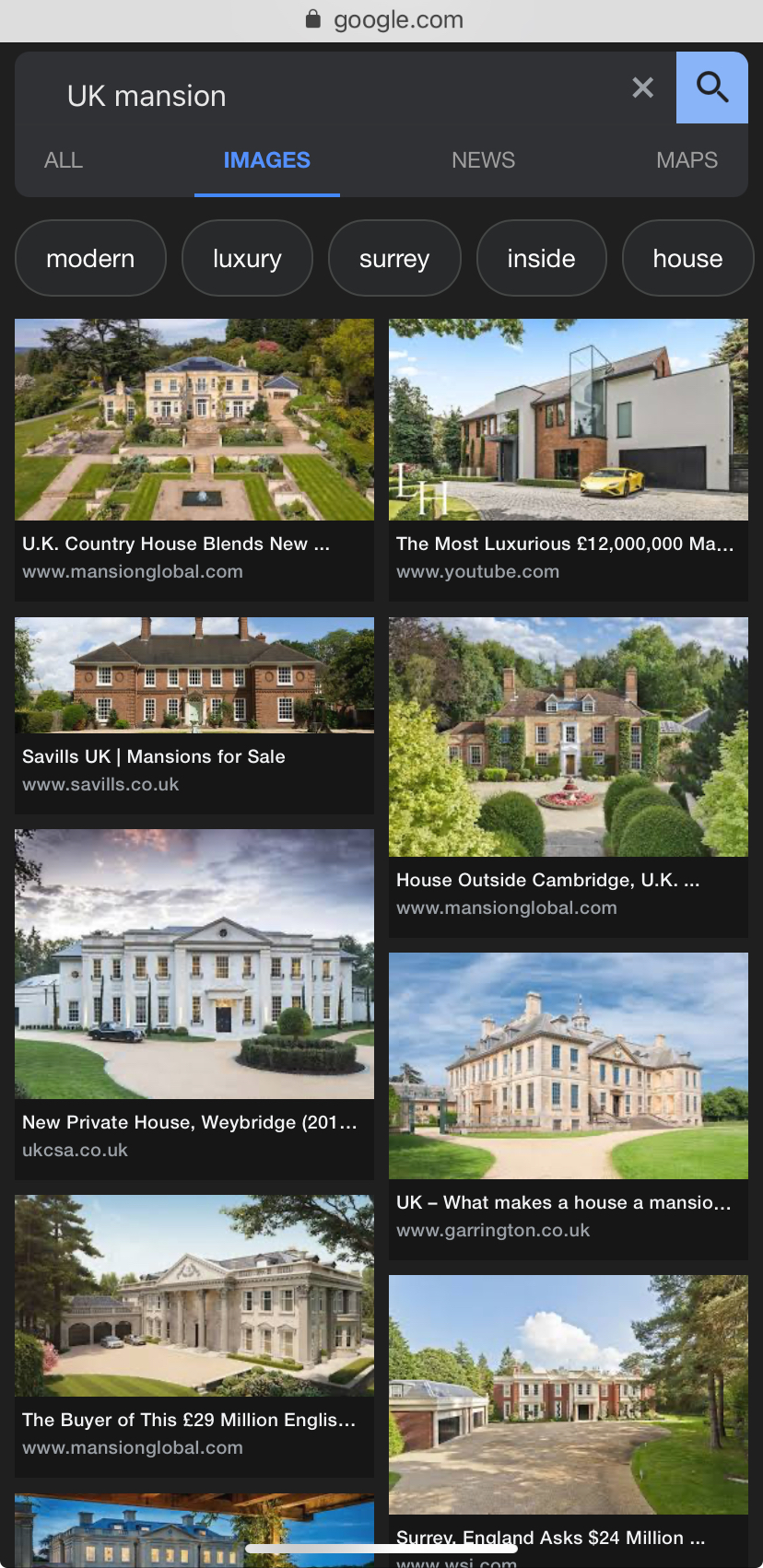Switch to the ALL results tab
Image resolution: width=763 pixels, height=1568 pixels.
click(64, 160)
